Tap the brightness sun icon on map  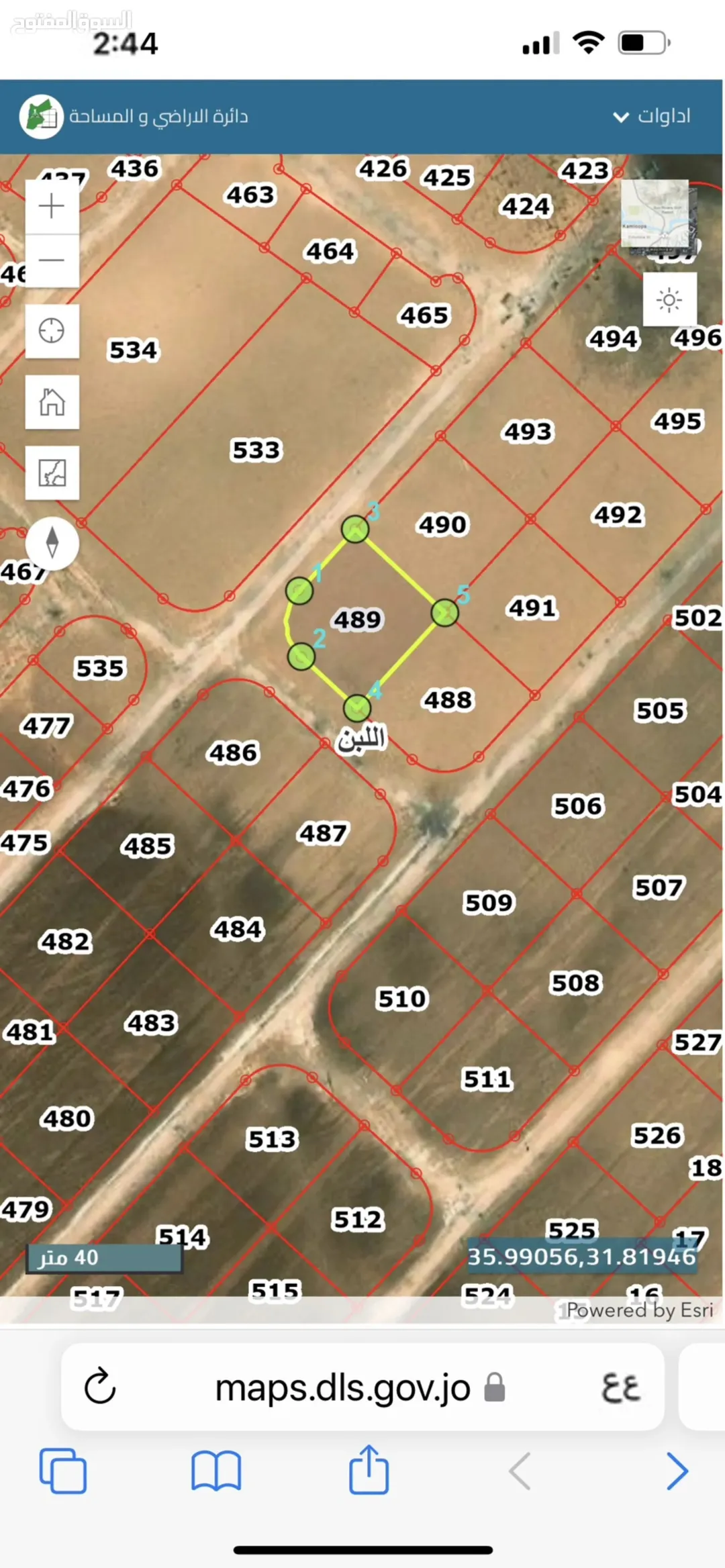pyautogui.click(x=669, y=299)
